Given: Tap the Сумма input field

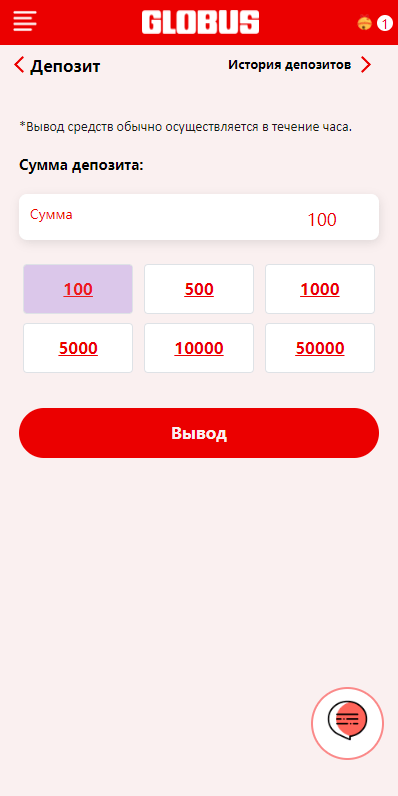Looking at the screenshot, I should tap(199, 217).
